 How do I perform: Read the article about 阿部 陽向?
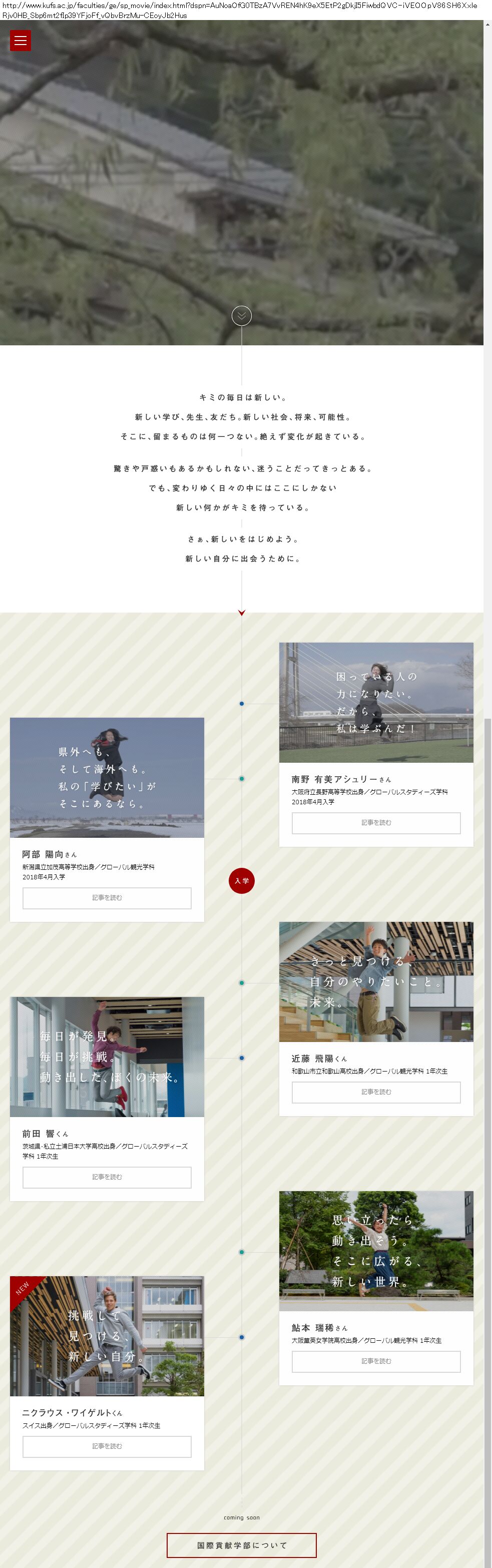(107, 898)
